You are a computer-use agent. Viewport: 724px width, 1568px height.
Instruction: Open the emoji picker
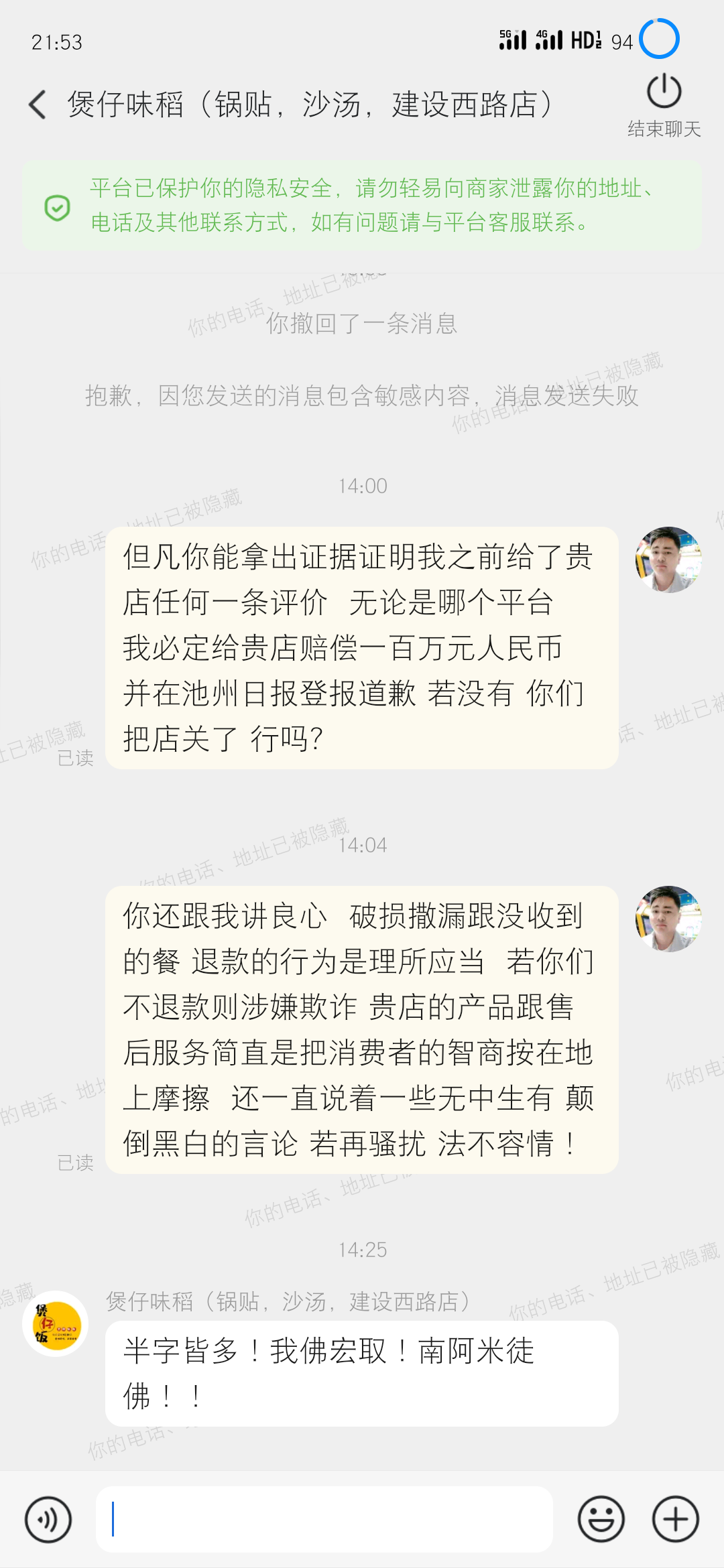point(601,1519)
